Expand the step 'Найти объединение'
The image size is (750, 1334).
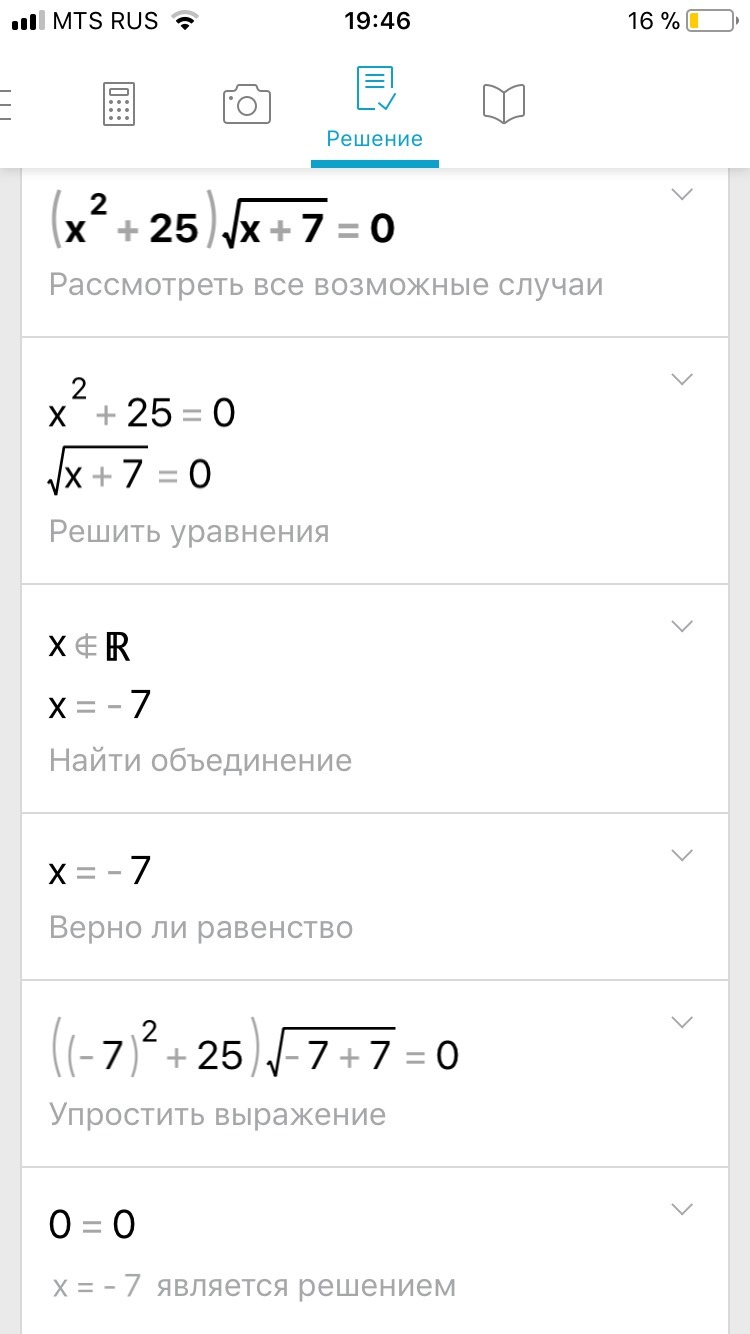click(682, 626)
